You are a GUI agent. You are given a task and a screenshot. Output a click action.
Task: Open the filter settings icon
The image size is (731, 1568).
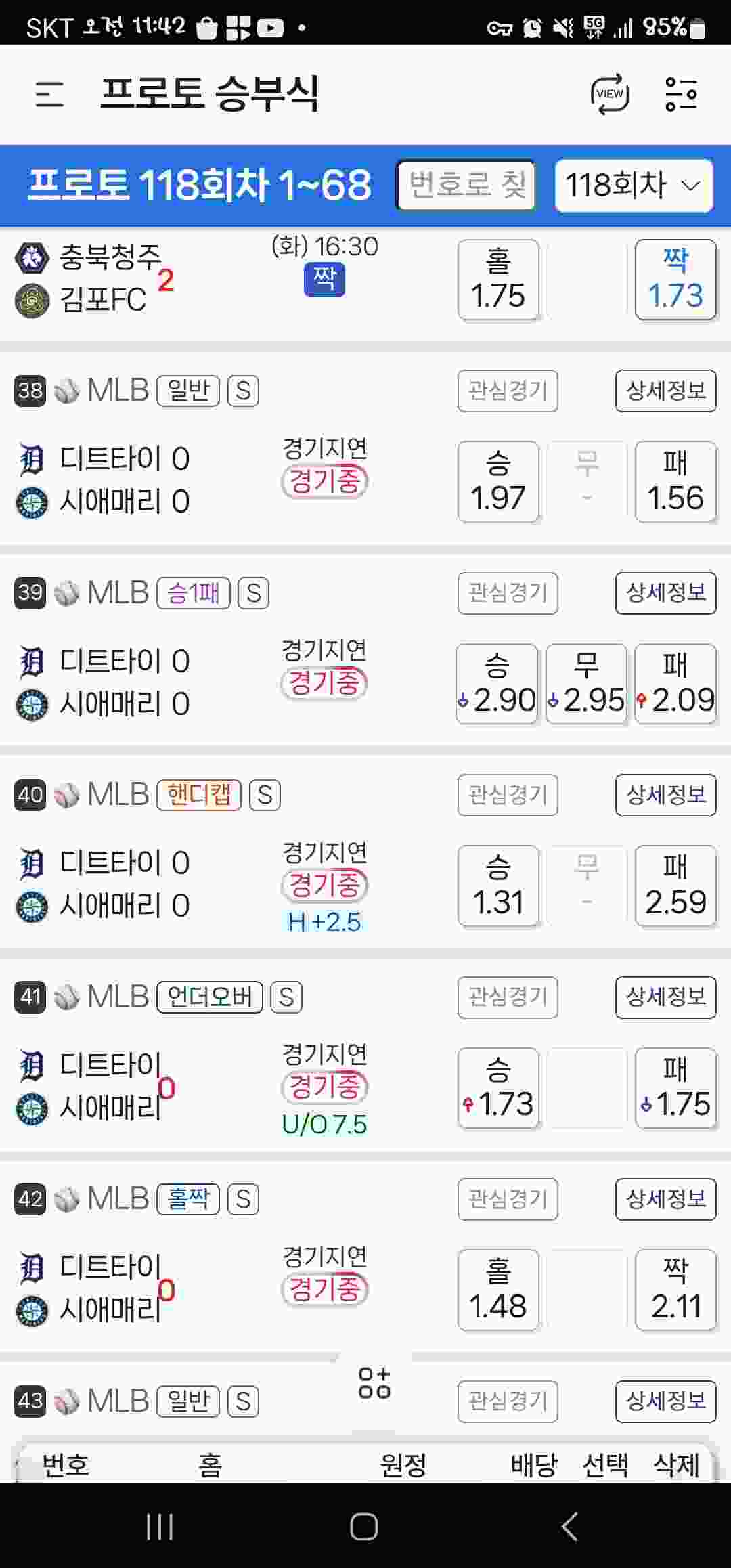click(x=681, y=94)
